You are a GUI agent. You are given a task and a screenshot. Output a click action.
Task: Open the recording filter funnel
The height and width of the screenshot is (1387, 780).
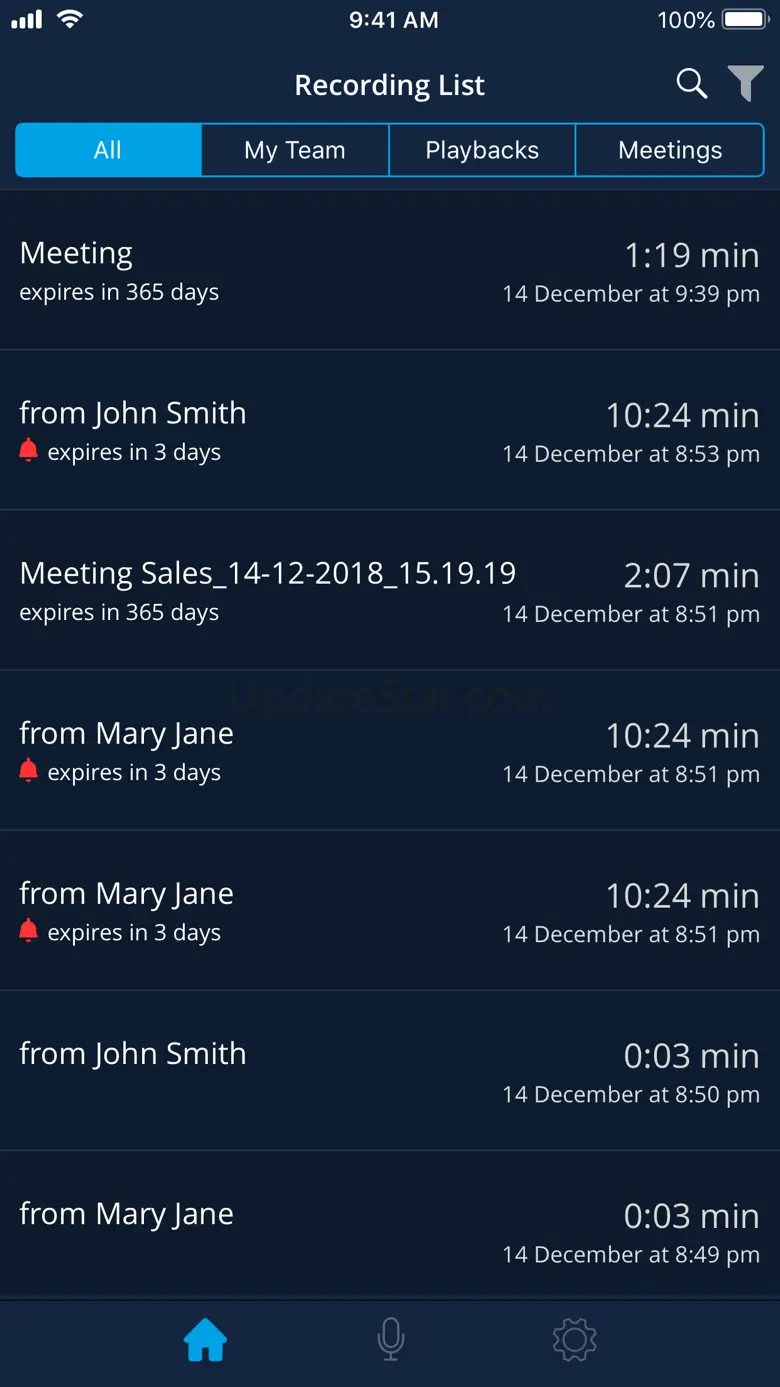[745, 84]
